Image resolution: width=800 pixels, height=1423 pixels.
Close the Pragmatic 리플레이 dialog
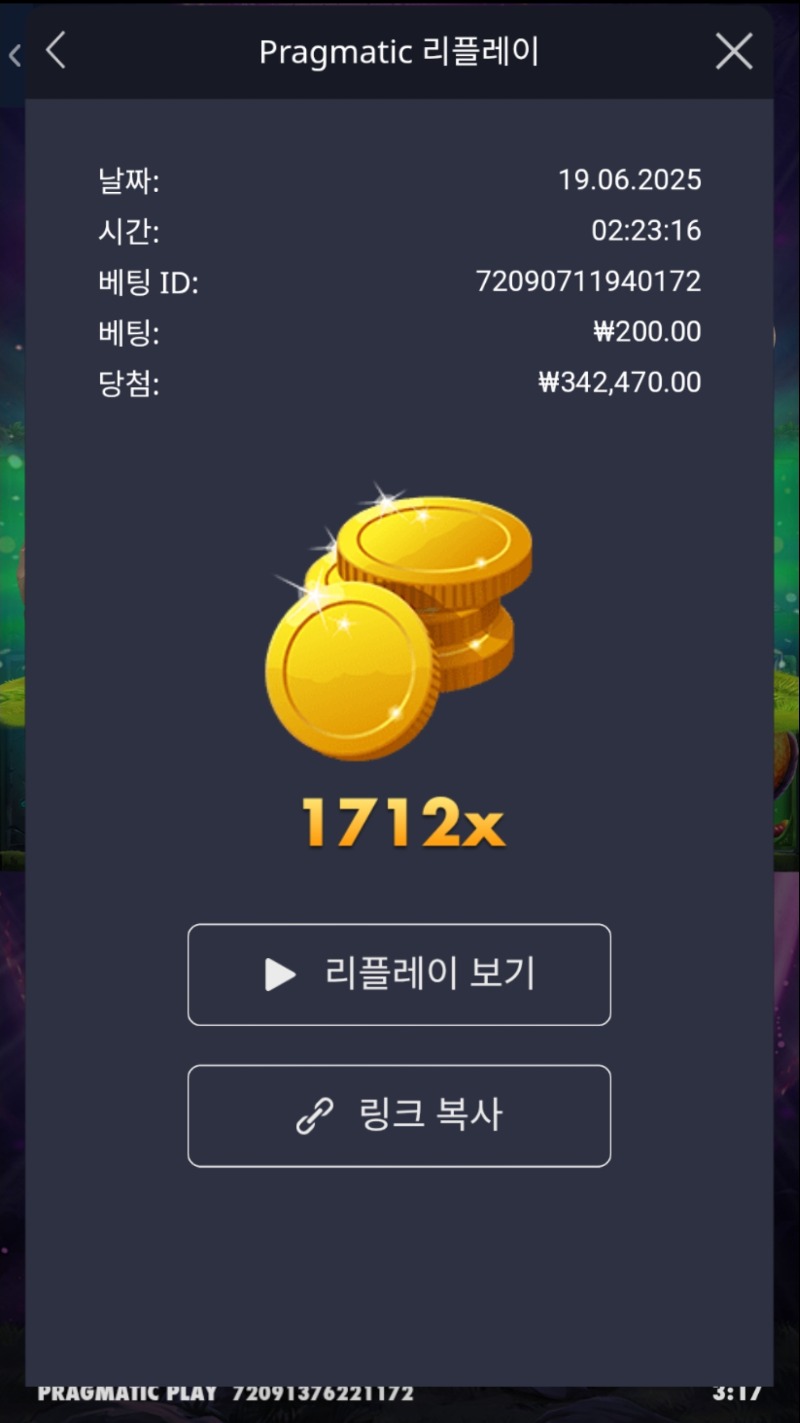734,51
